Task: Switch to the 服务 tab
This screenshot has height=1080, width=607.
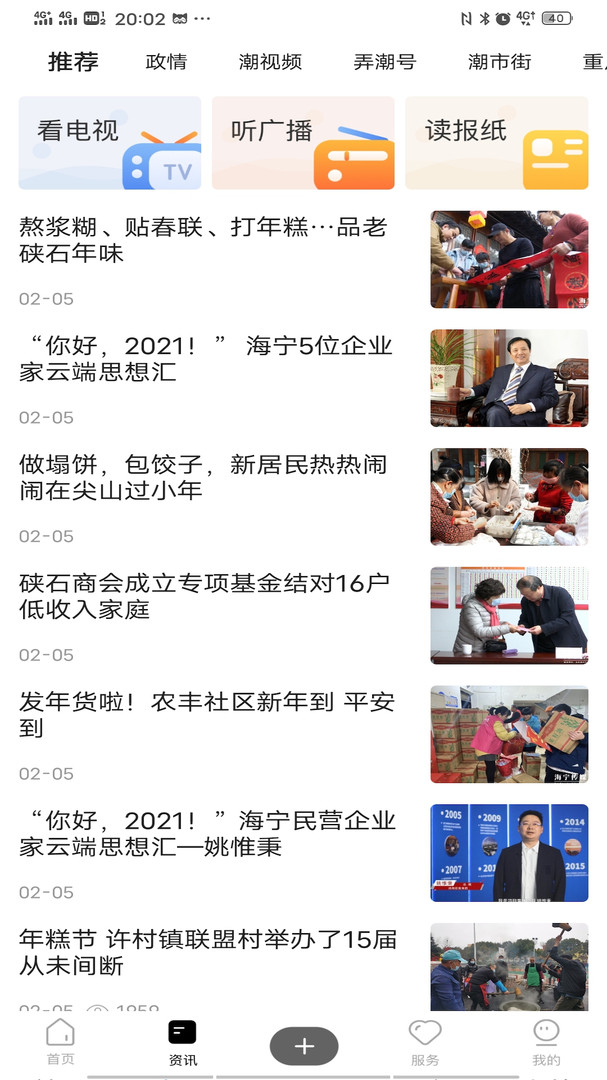Action: coord(425,1042)
